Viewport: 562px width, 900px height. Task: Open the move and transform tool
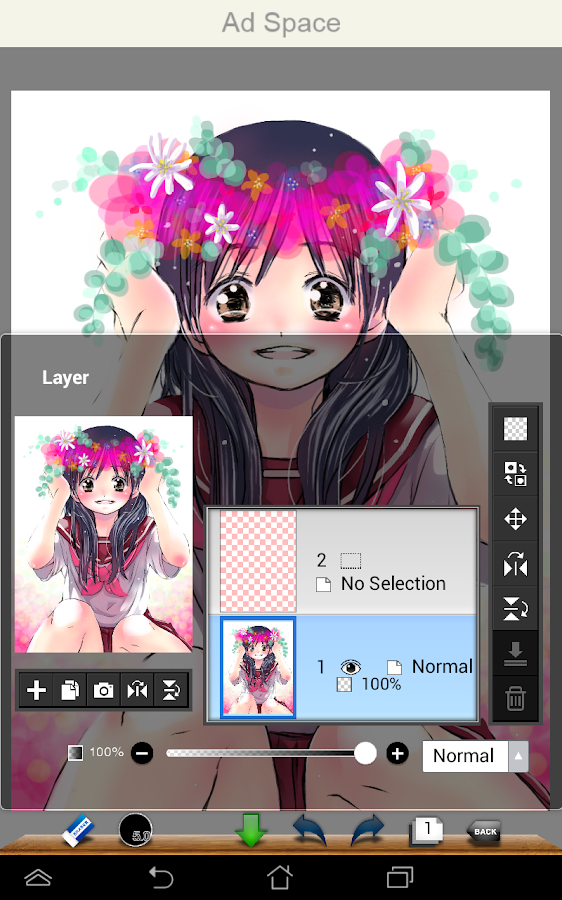pyautogui.click(x=515, y=519)
